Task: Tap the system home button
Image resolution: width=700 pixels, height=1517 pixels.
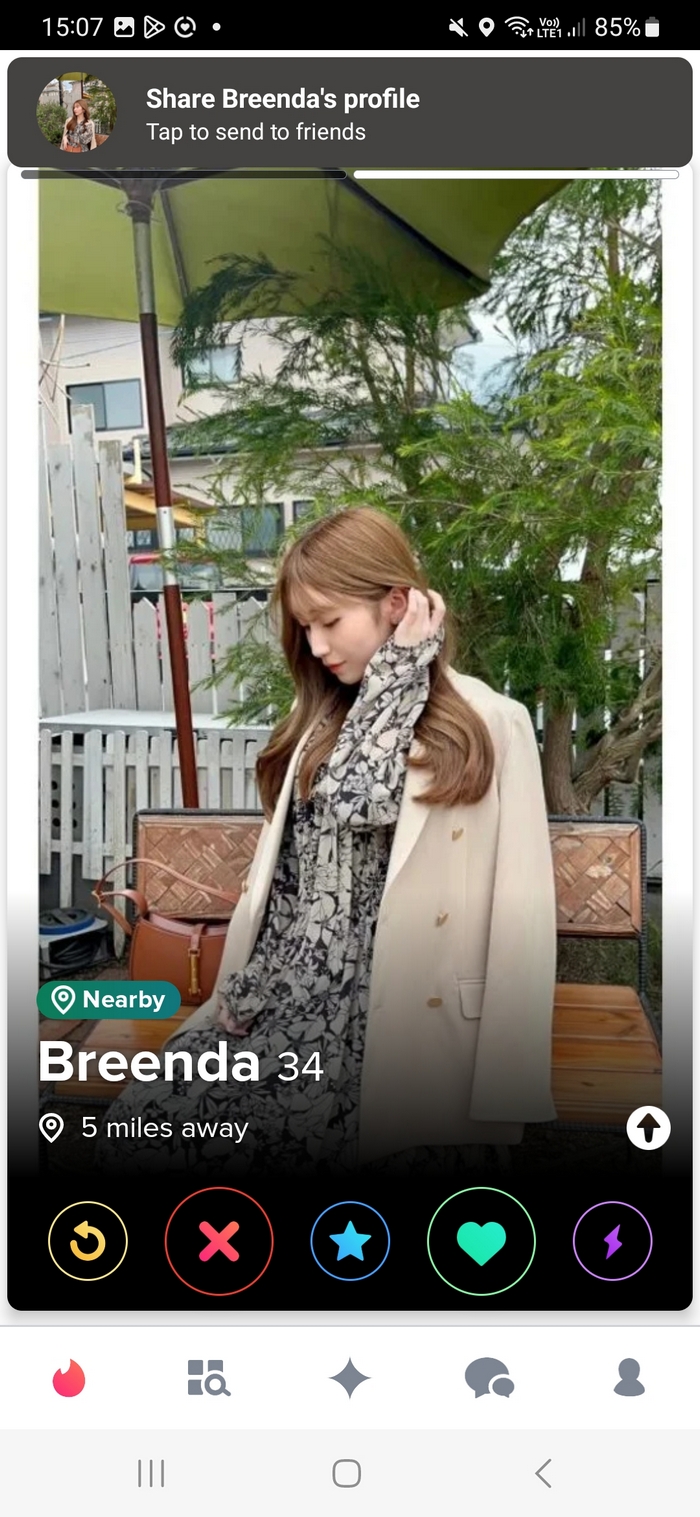Action: (347, 1473)
